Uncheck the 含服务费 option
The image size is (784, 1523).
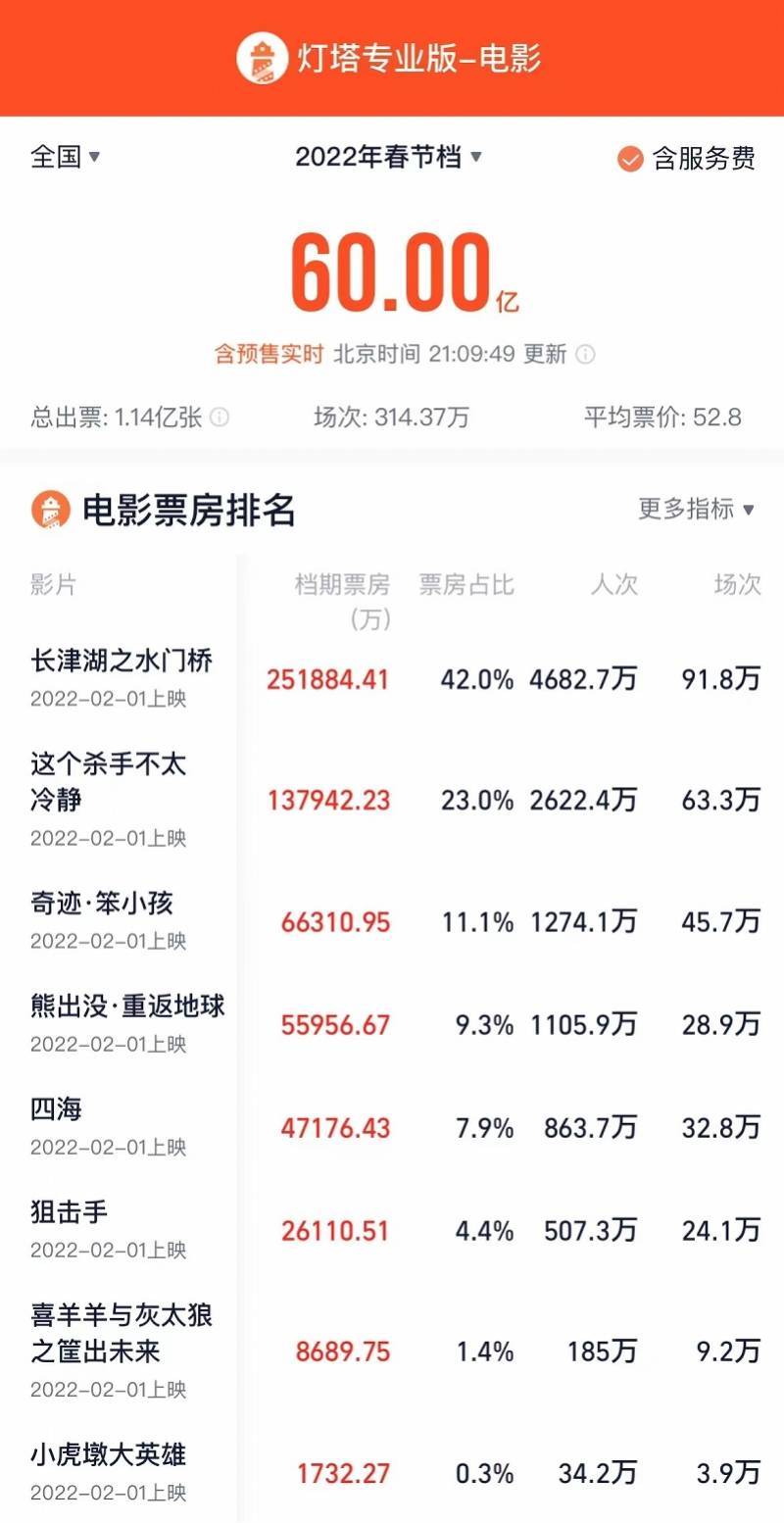[x=630, y=159]
